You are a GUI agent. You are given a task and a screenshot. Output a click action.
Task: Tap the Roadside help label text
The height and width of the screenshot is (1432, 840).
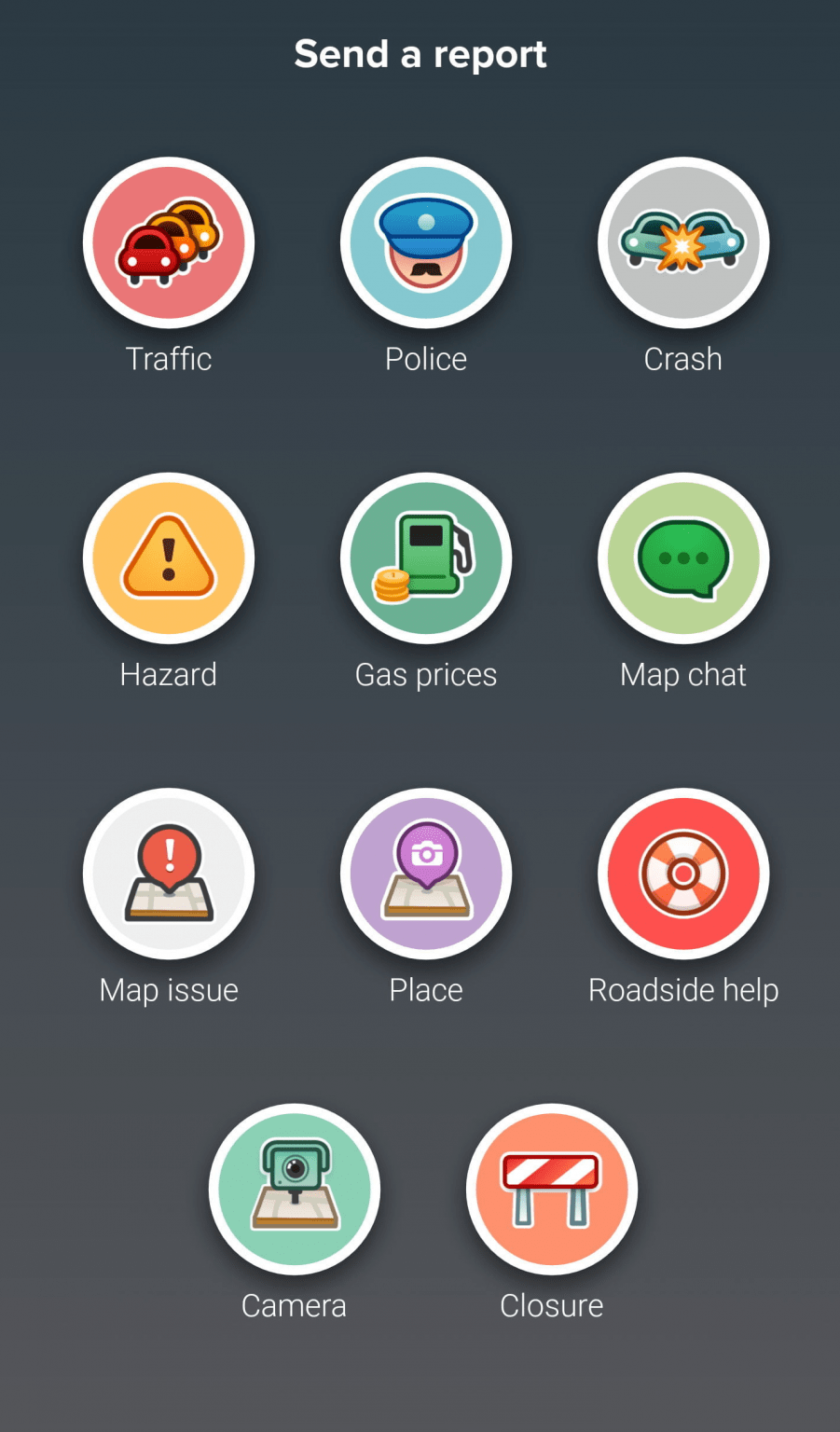[x=683, y=989]
